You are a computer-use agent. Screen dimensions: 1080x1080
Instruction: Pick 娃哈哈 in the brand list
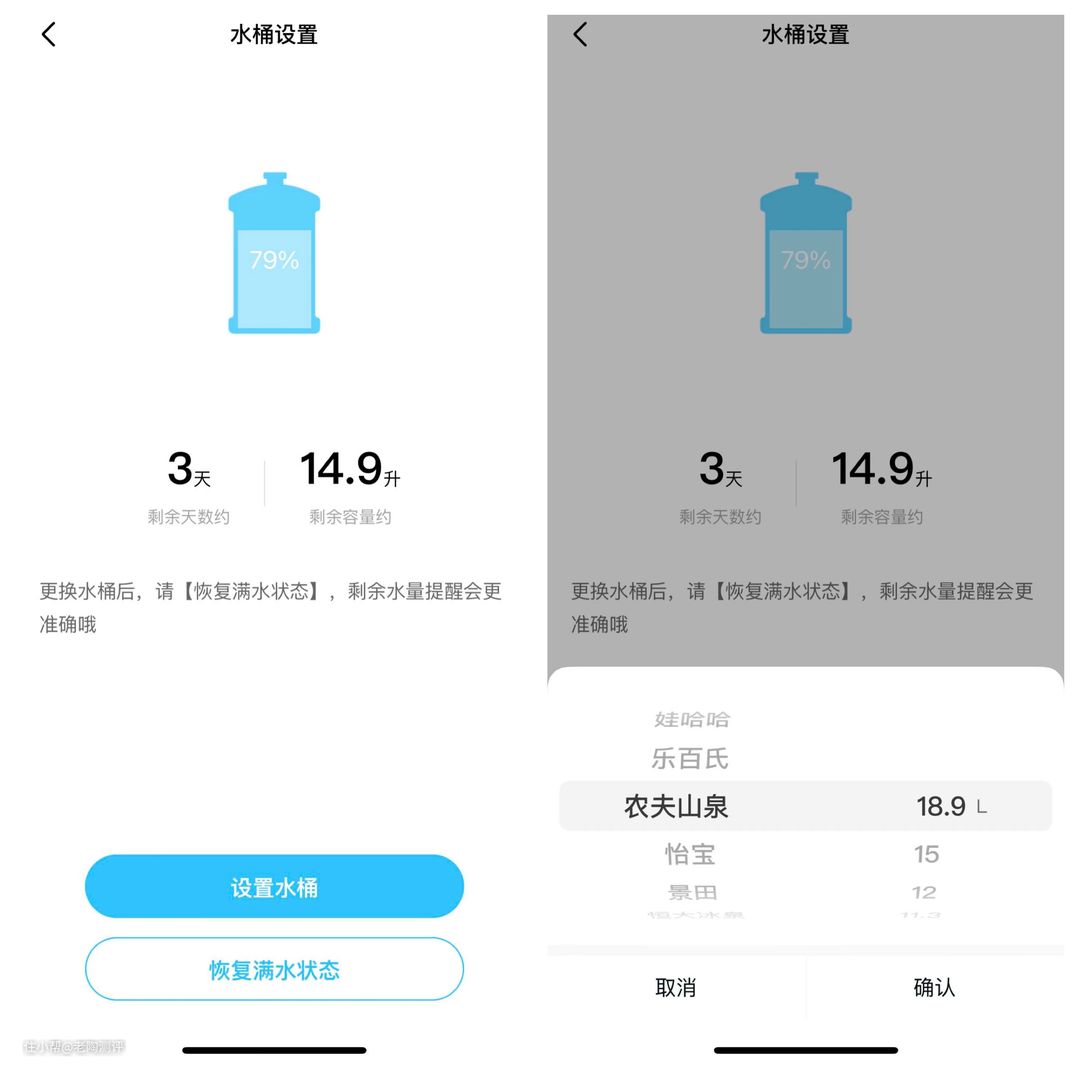pyautogui.click(x=691, y=719)
